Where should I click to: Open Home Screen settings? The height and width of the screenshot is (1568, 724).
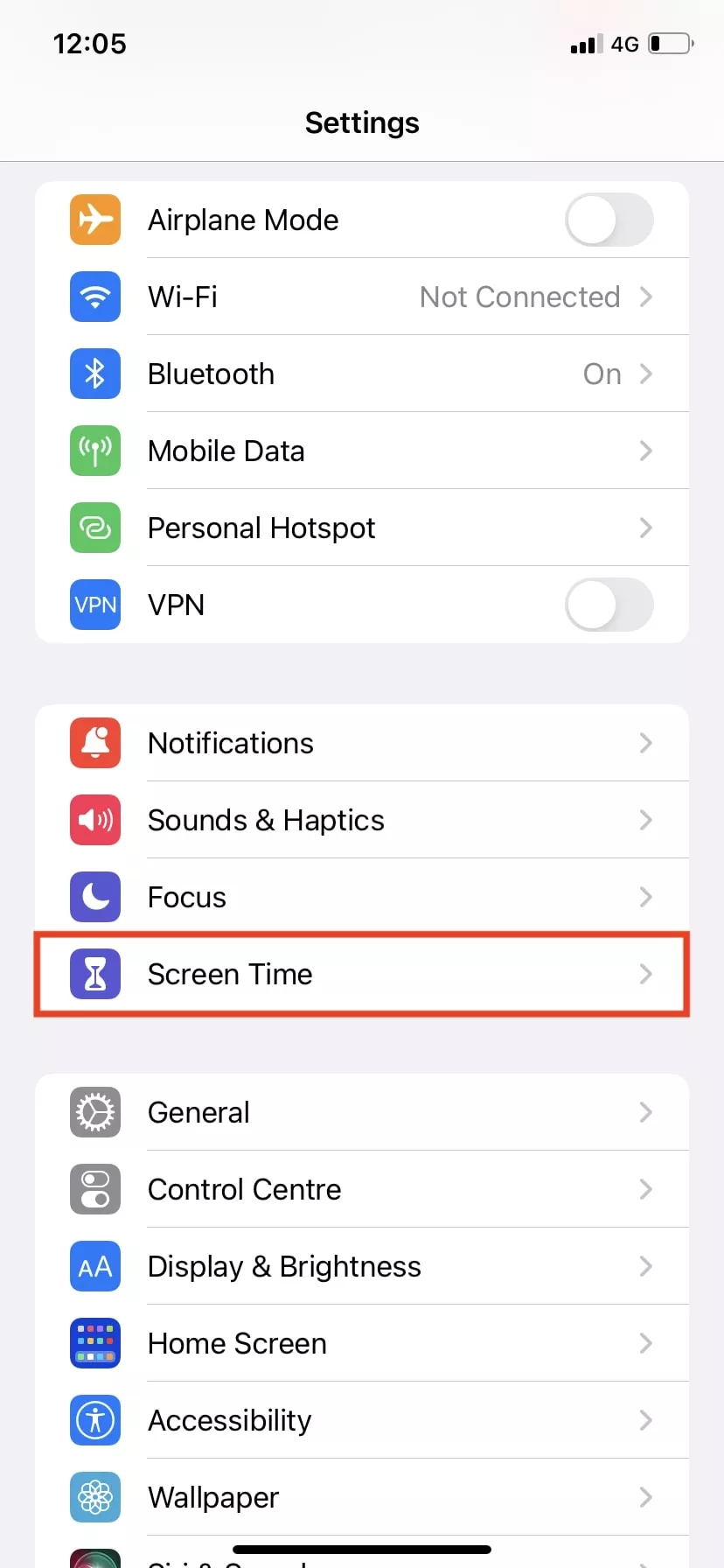(x=362, y=1343)
